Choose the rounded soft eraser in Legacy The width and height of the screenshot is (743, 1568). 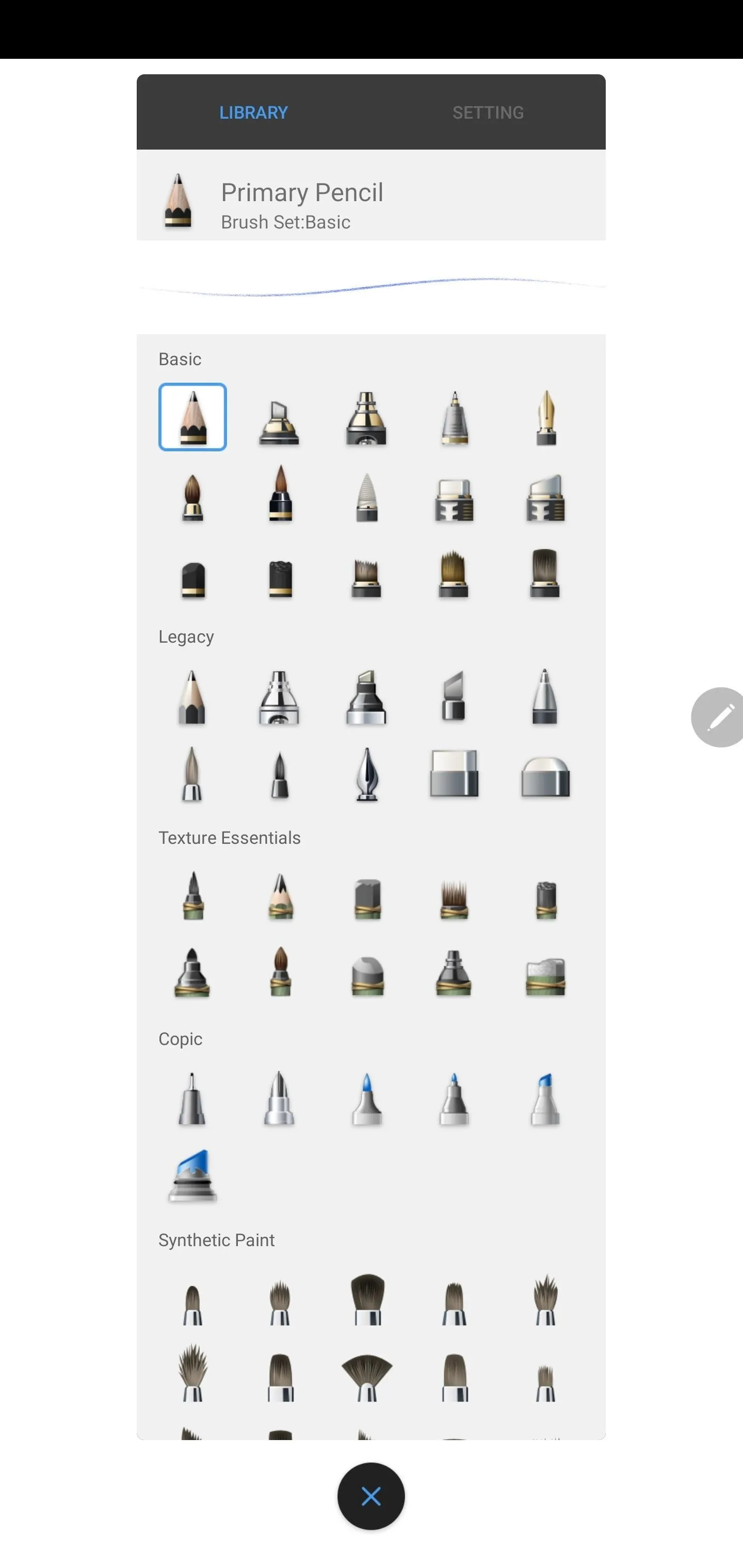546,776
